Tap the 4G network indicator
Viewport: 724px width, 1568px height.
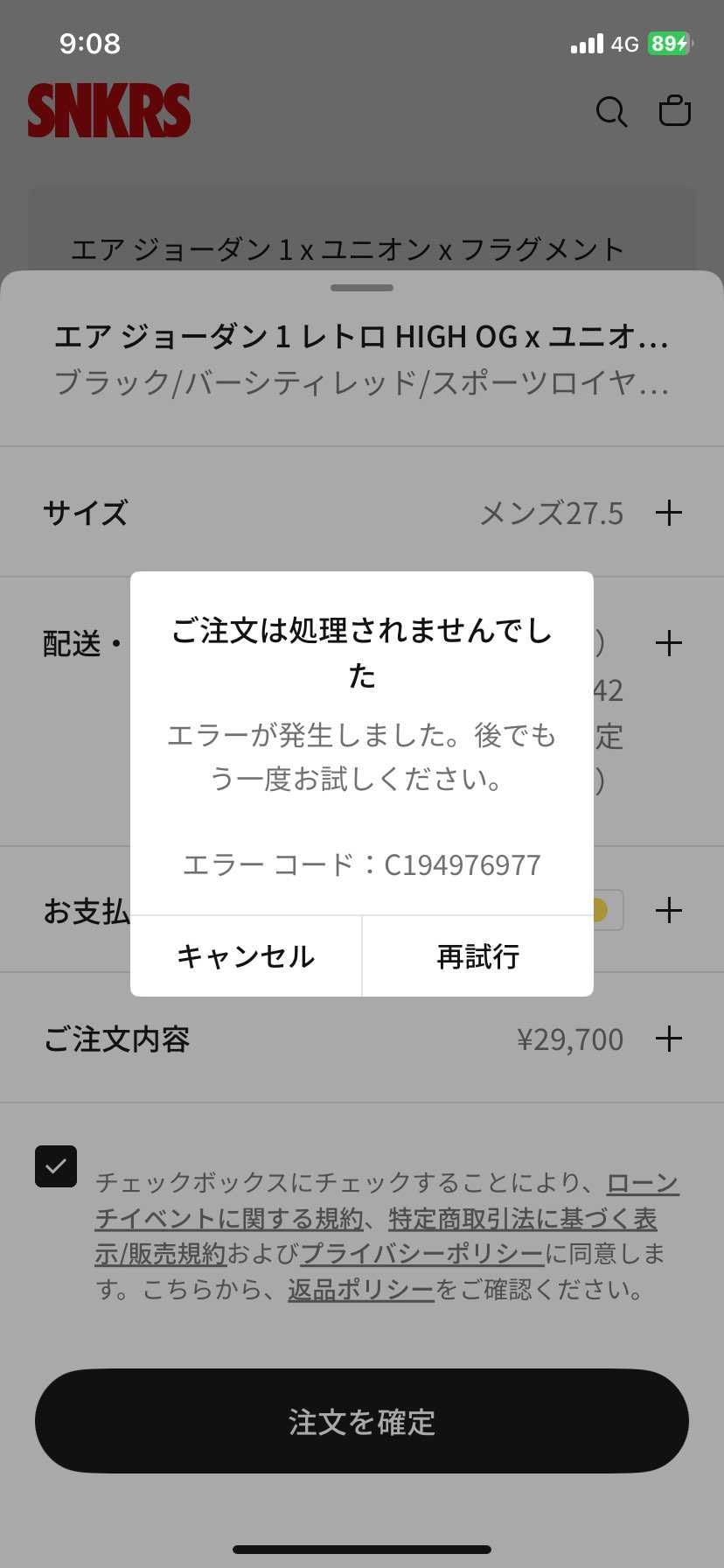[626, 43]
